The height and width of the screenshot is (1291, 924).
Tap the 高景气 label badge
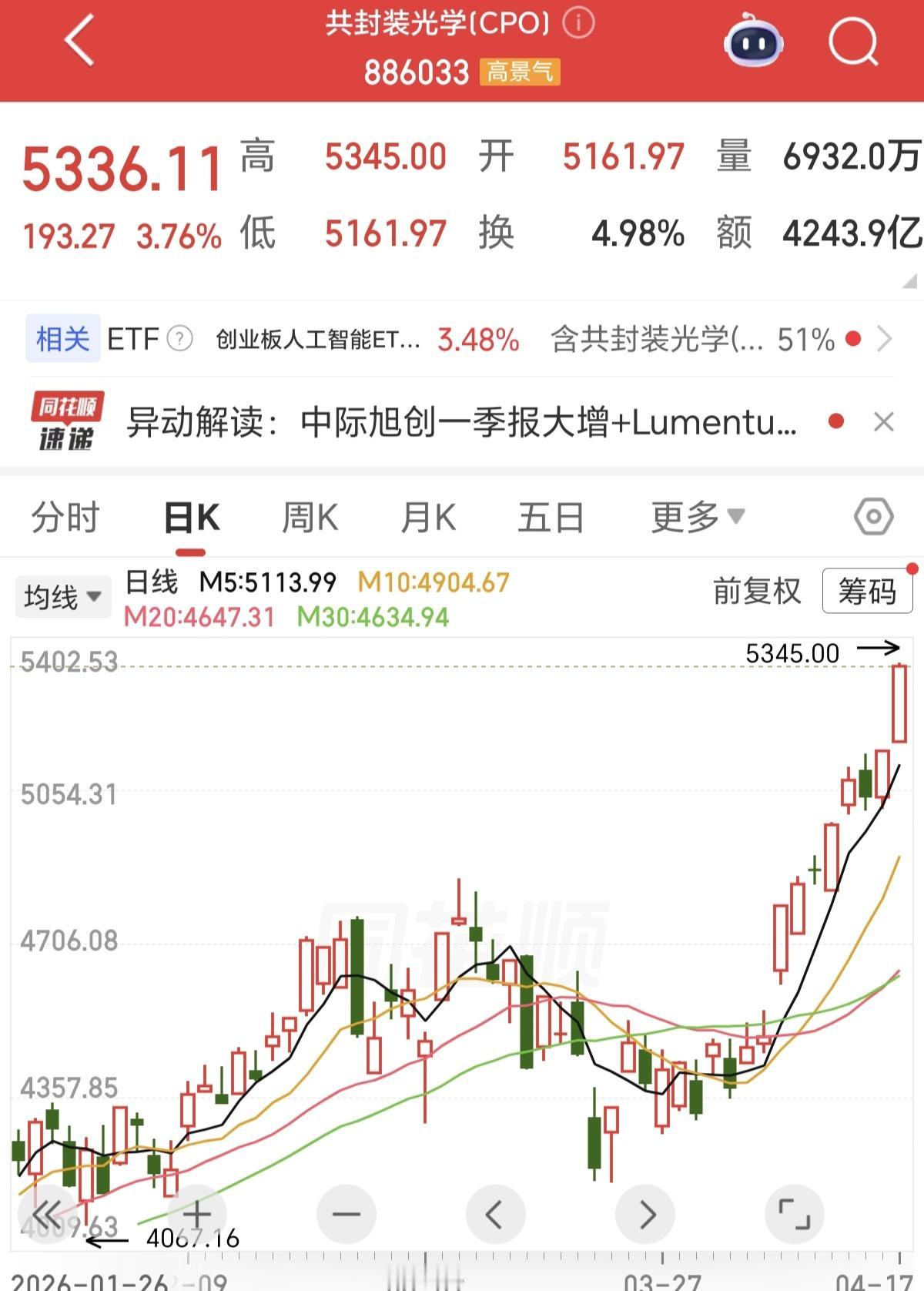point(519,72)
